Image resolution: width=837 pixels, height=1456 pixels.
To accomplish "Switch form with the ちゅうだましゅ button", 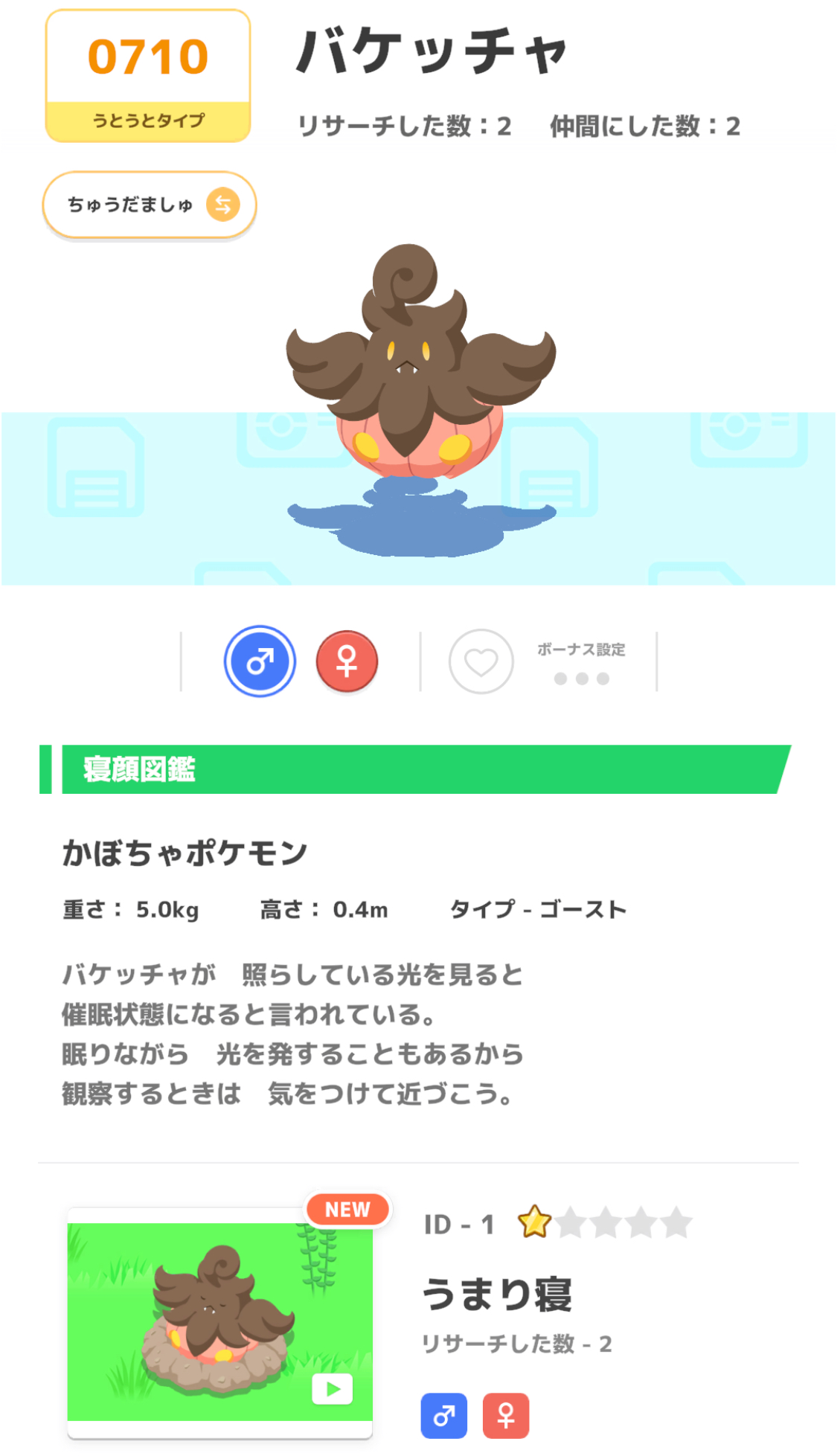I will [149, 205].
